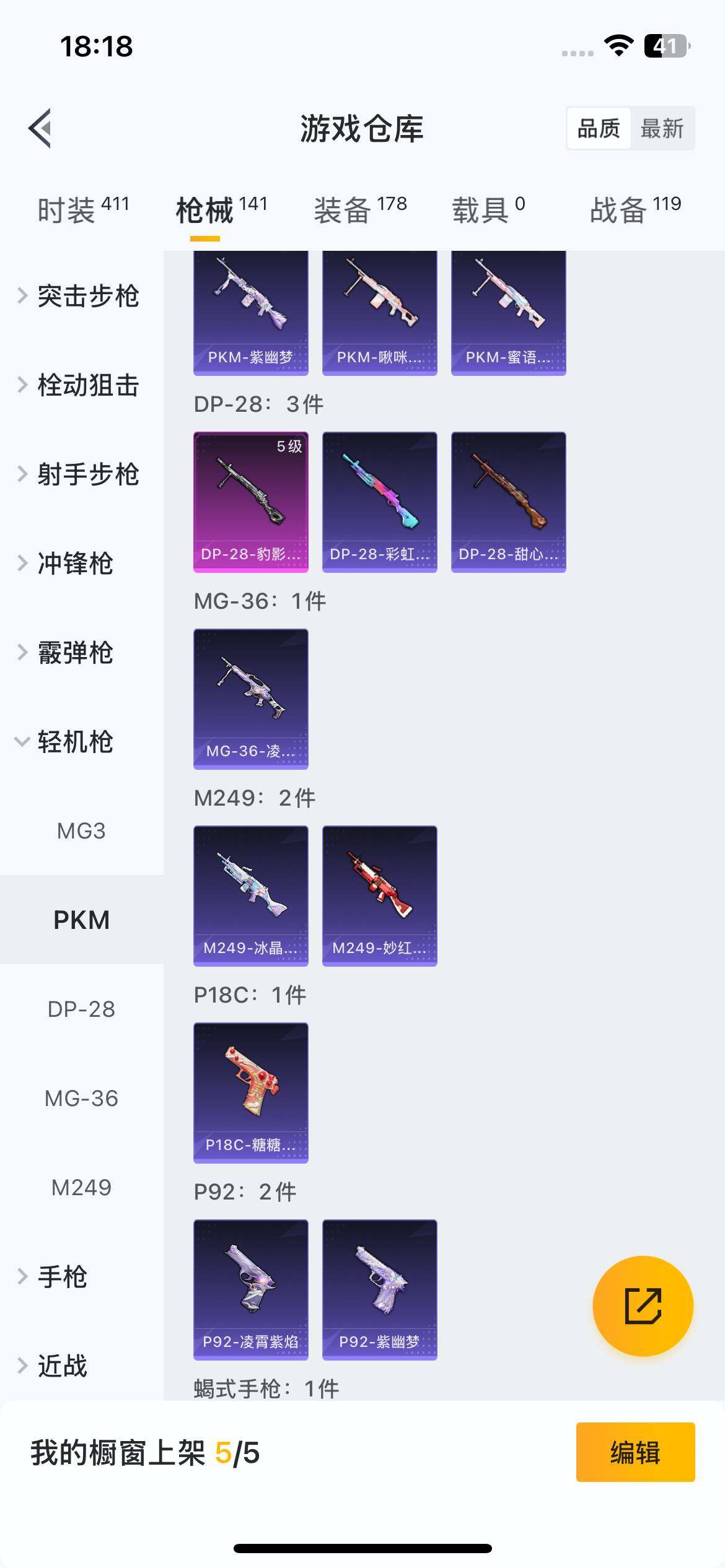The height and width of the screenshot is (1568, 725).
Task: Go back from 游戏仓库
Action: click(40, 129)
